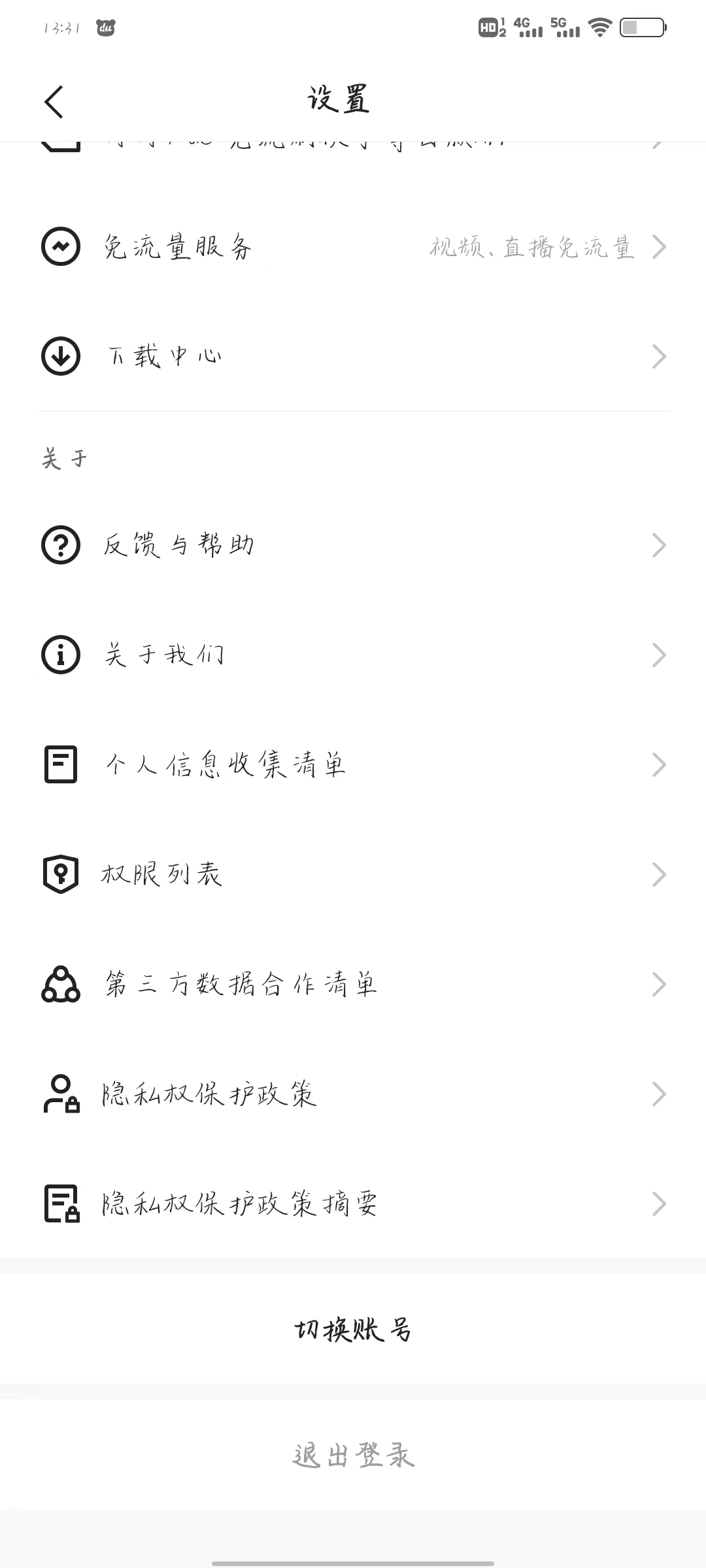Expand the 隐私权保护政策 chevron arrow

[x=660, y=1094]
